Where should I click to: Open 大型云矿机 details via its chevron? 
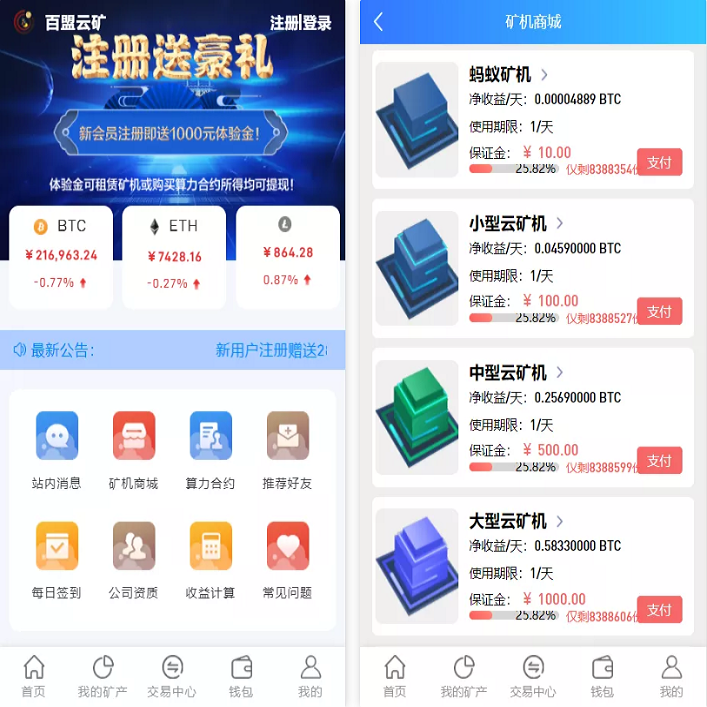tap(560, 521)
